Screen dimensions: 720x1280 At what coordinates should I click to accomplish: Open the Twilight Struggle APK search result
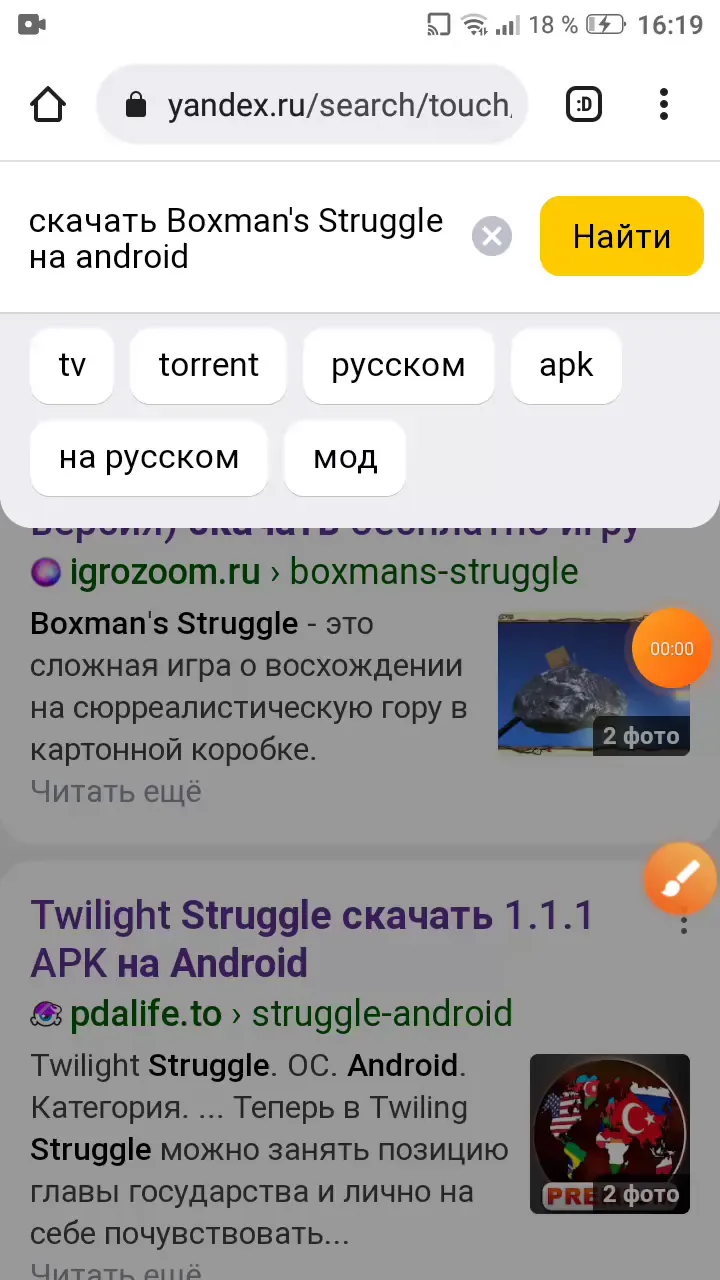coord(312,938)
